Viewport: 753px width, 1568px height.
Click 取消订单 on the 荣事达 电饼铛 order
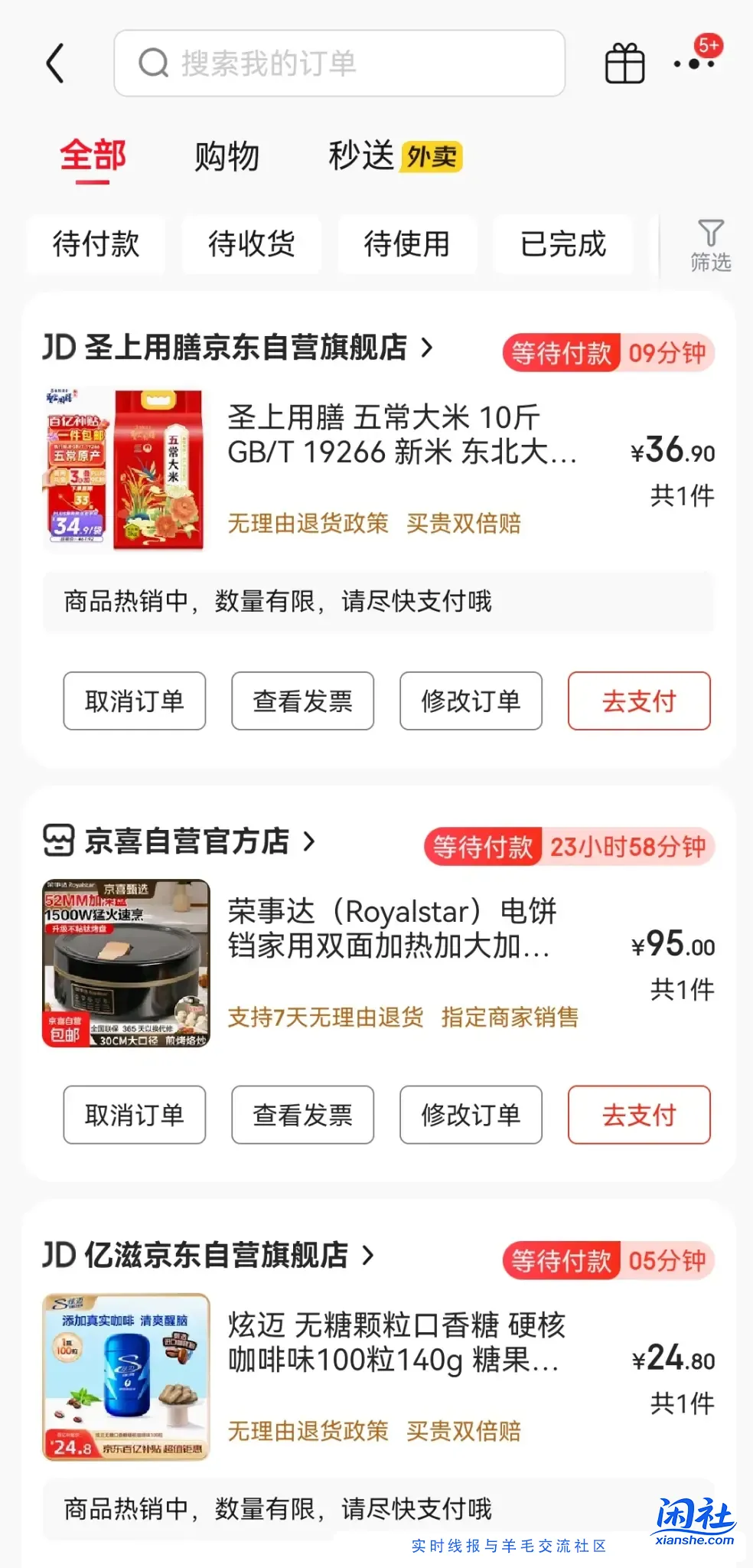(134, 1116)
